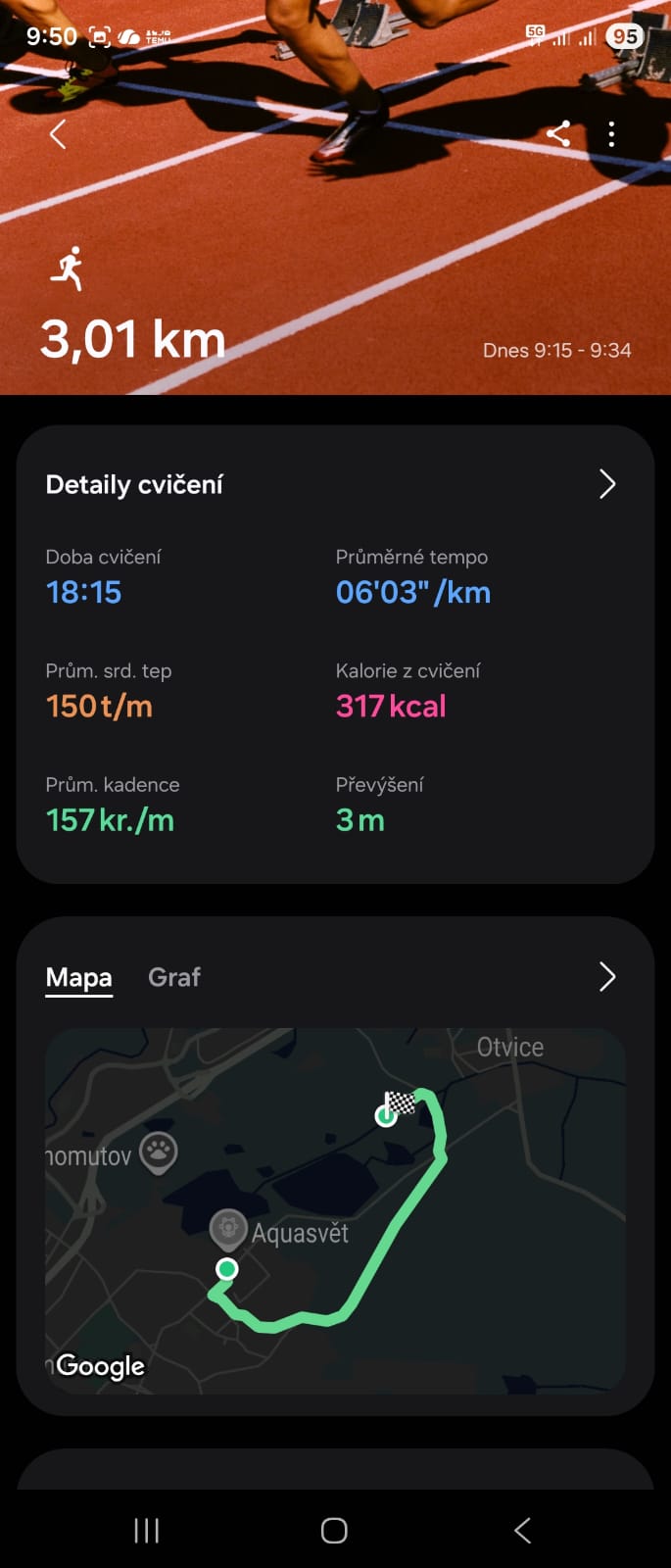Open the running route map

[x=335, y=1210]
